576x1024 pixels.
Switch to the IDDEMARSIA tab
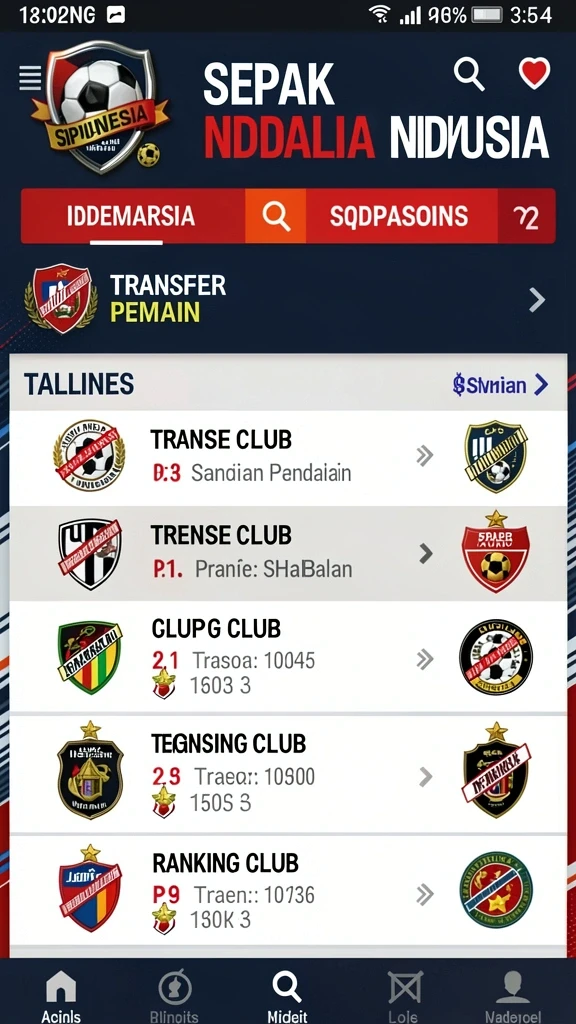pos(132,216)
